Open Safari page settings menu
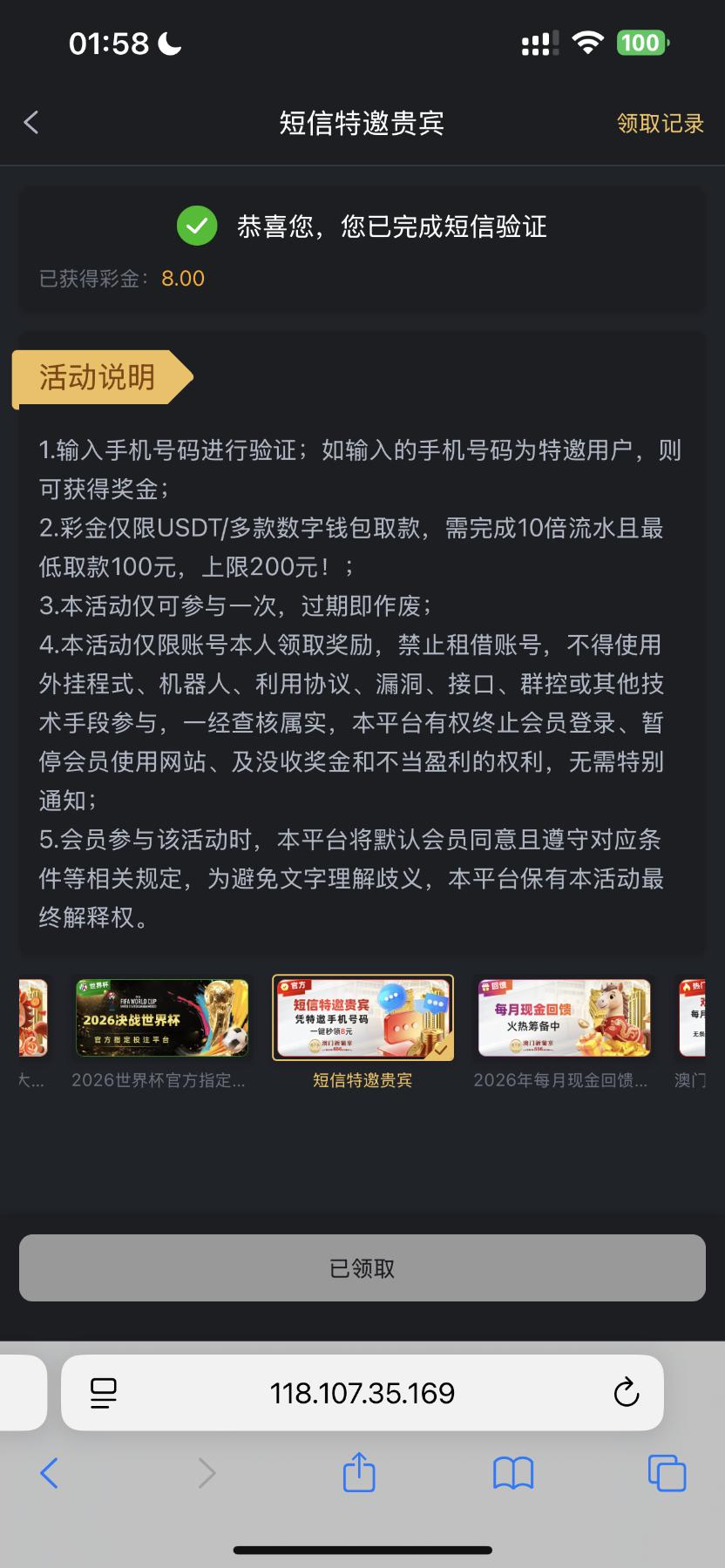The image size is (725, 1568). [x=104, y=1393]
